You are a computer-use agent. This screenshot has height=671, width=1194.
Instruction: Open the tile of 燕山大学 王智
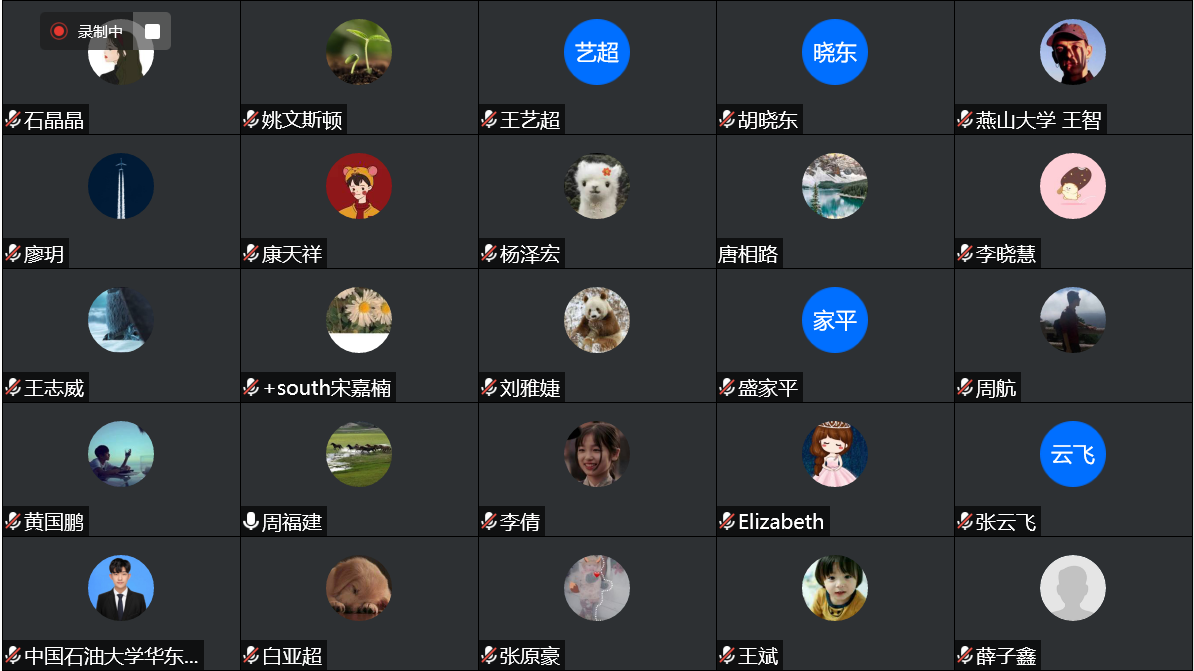click(x=1073, y=53)
